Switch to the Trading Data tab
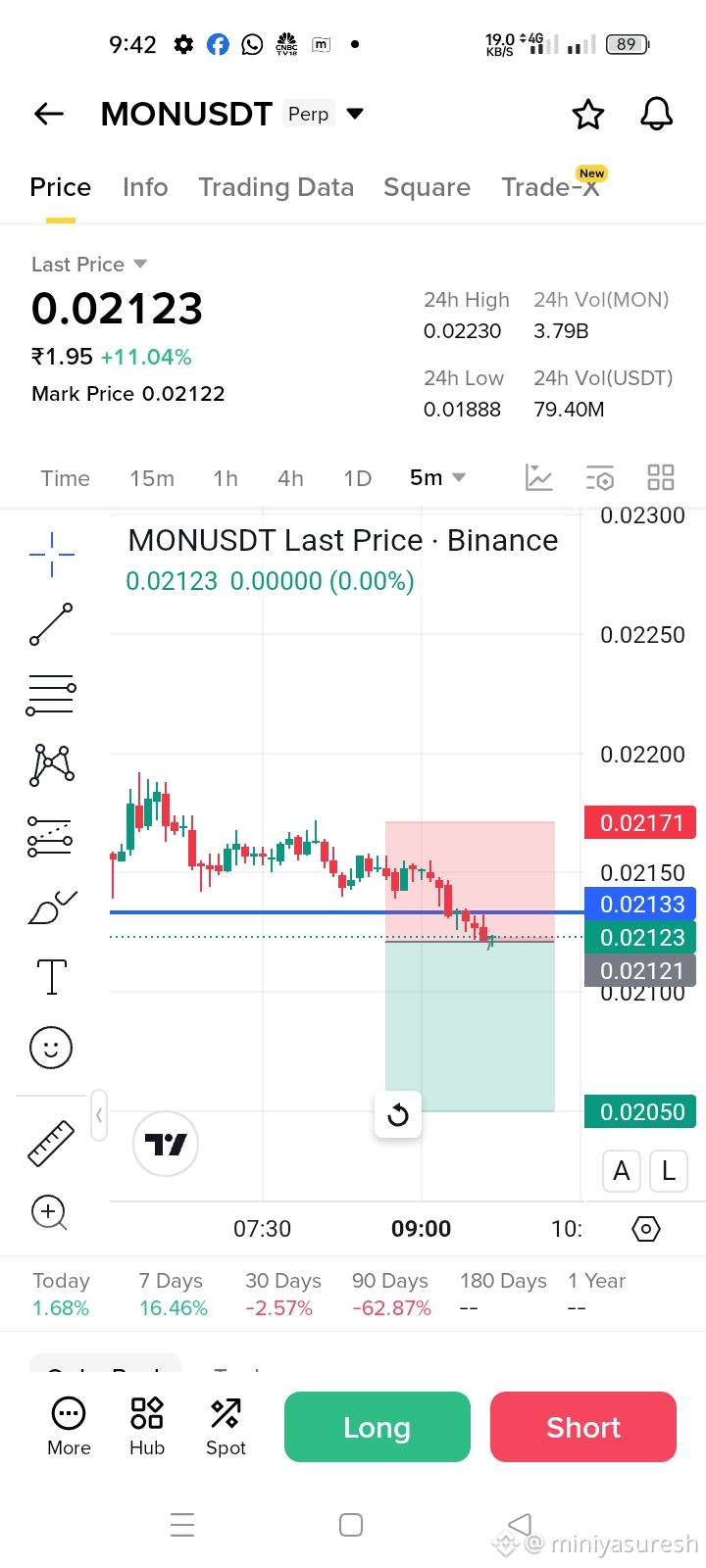 [x=276, y=187]
